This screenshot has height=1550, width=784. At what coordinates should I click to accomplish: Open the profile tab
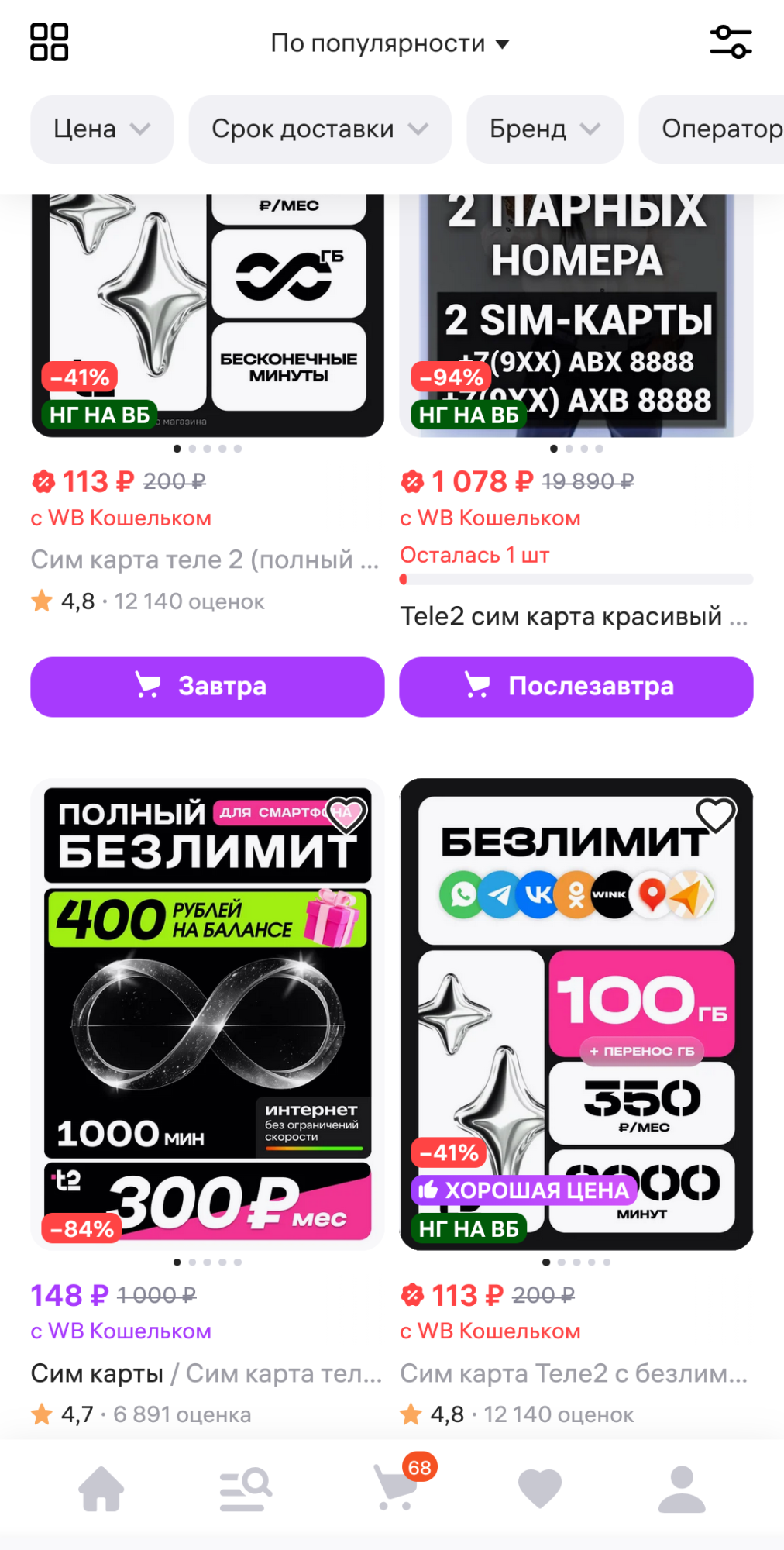point(682,1488)
